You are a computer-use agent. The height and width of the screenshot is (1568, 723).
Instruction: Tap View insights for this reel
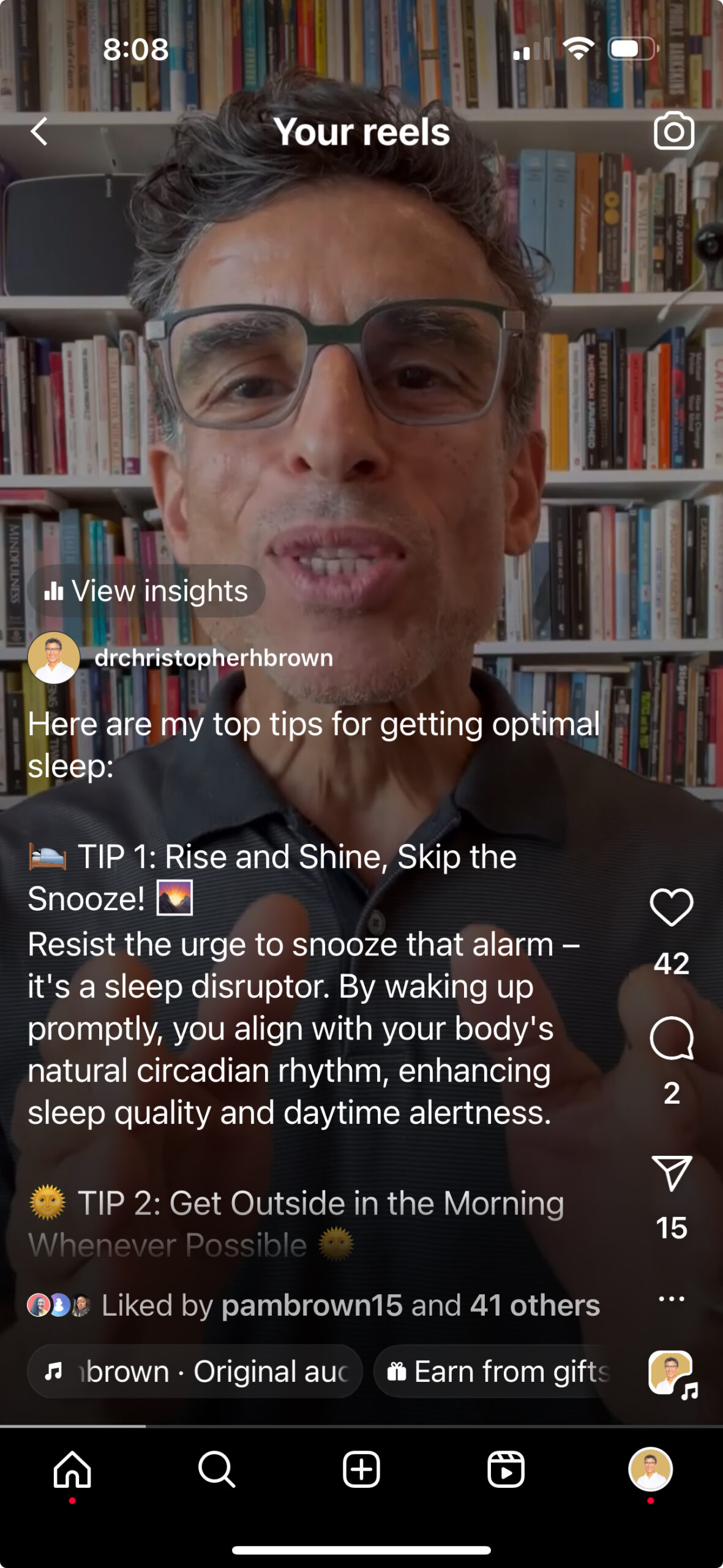coord(146,591)
